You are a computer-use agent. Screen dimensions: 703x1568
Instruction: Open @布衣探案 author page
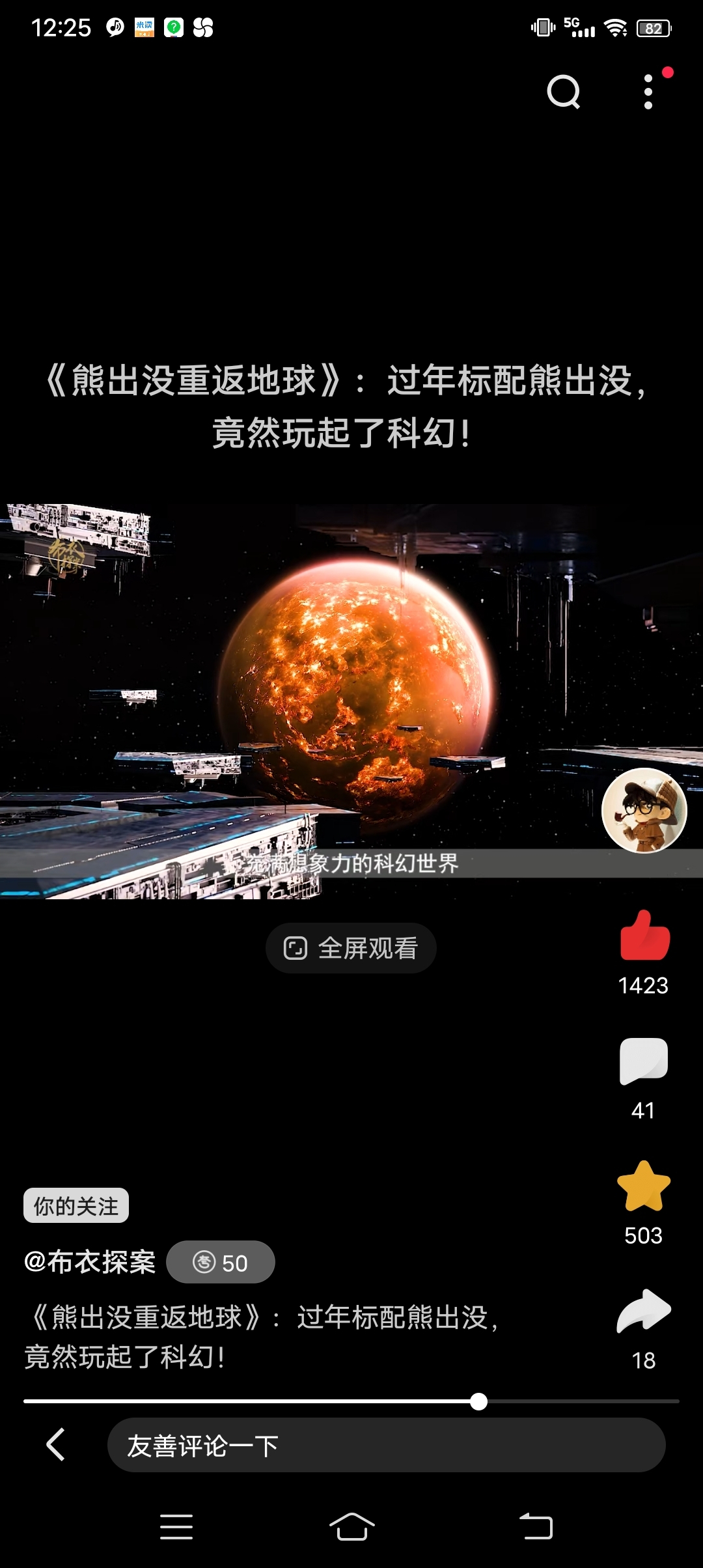[x=90, y=1262]
